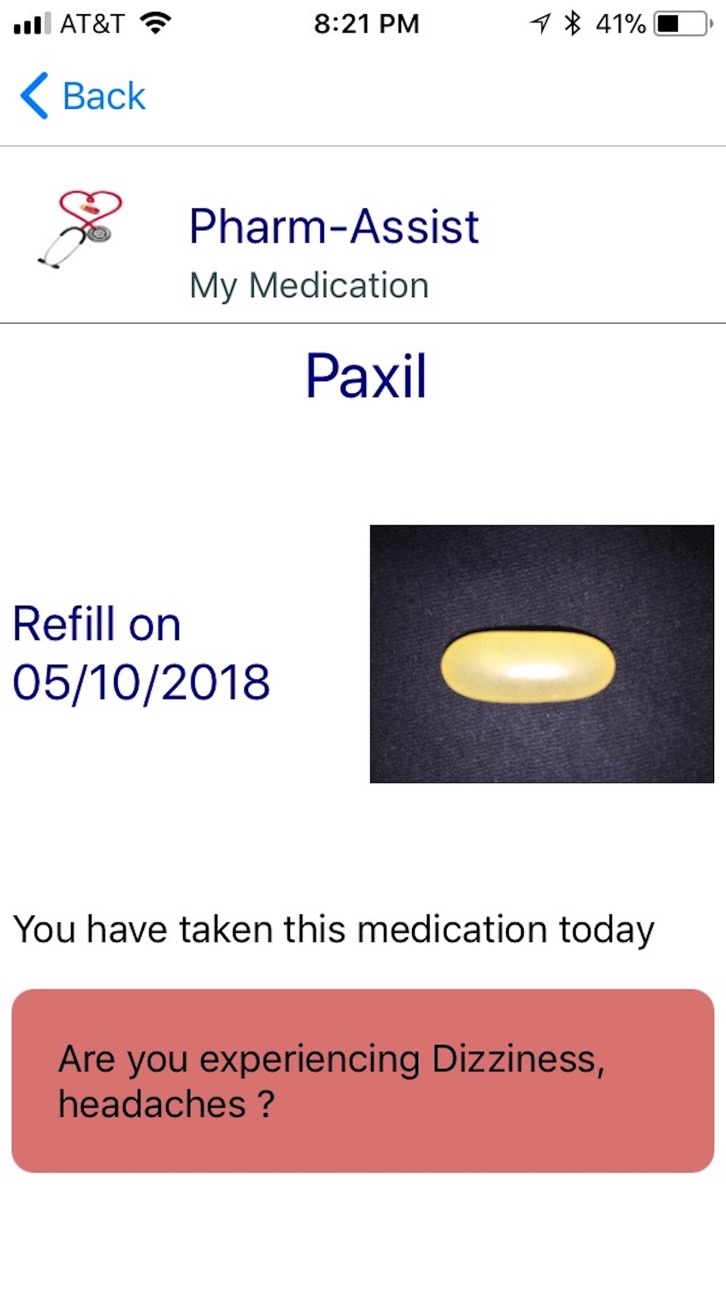This screenshot has width=726, height=1290.
Task: Go back to the previous screen
Action: tap(83, 96)
